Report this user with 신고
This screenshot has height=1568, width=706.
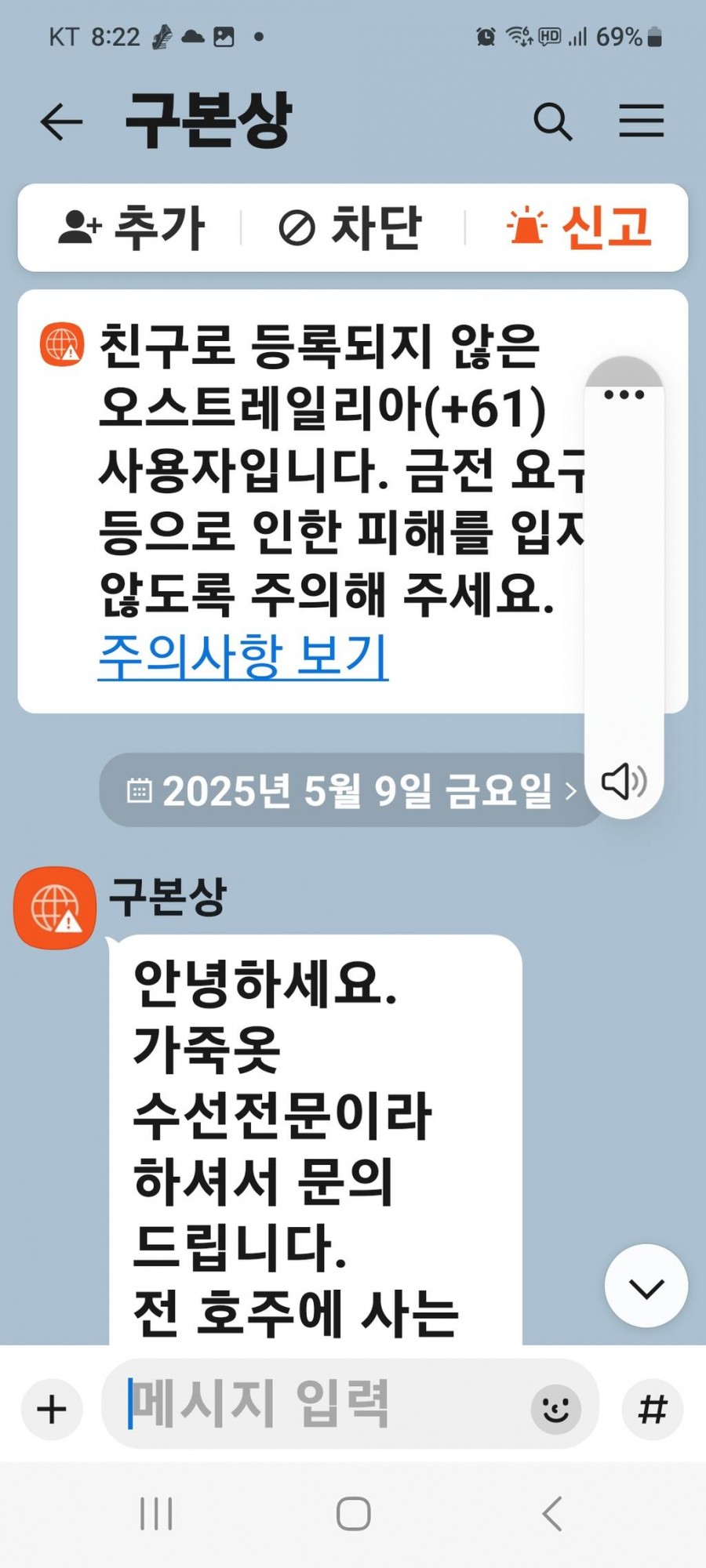(579, 227)
